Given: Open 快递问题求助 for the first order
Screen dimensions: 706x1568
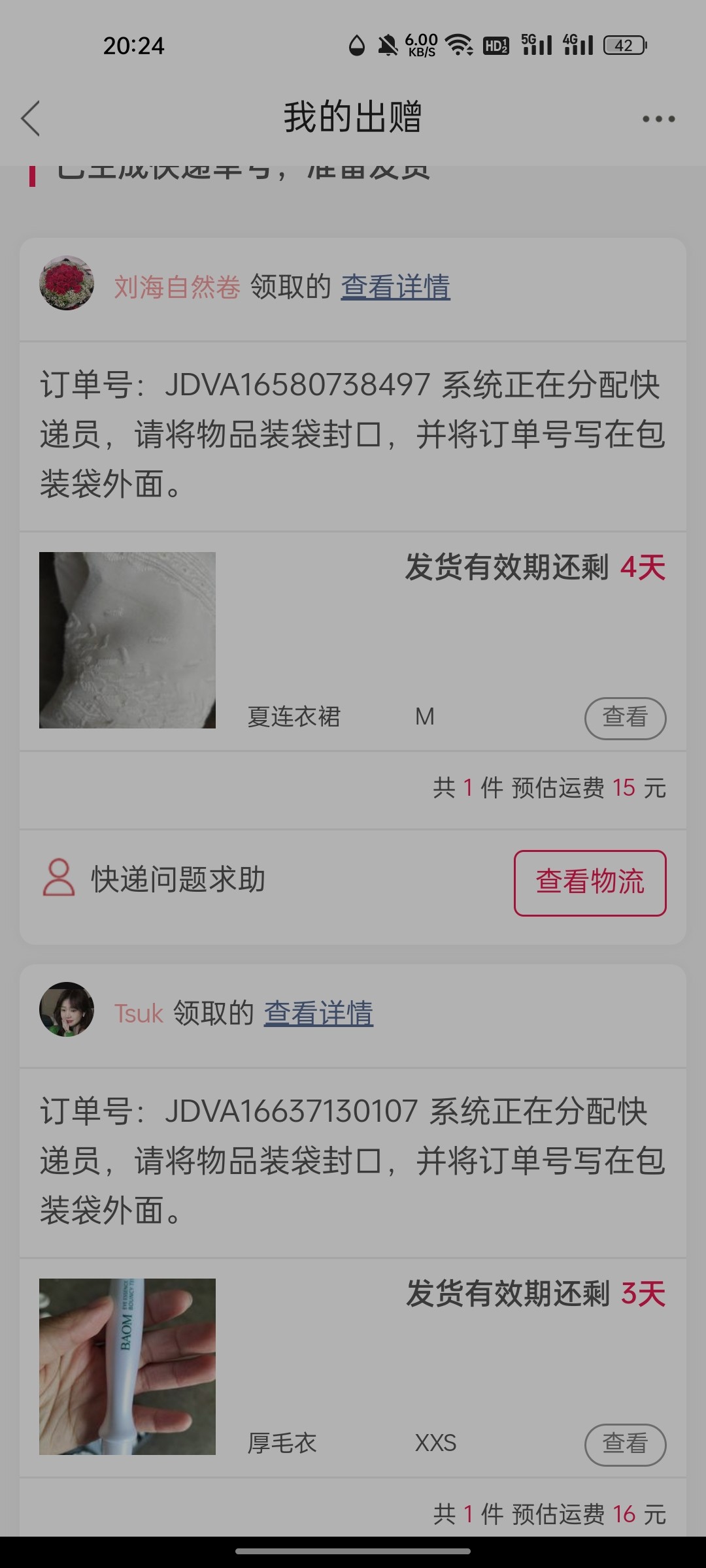Looking at the screenshot, I should click(x=154, y=879).
